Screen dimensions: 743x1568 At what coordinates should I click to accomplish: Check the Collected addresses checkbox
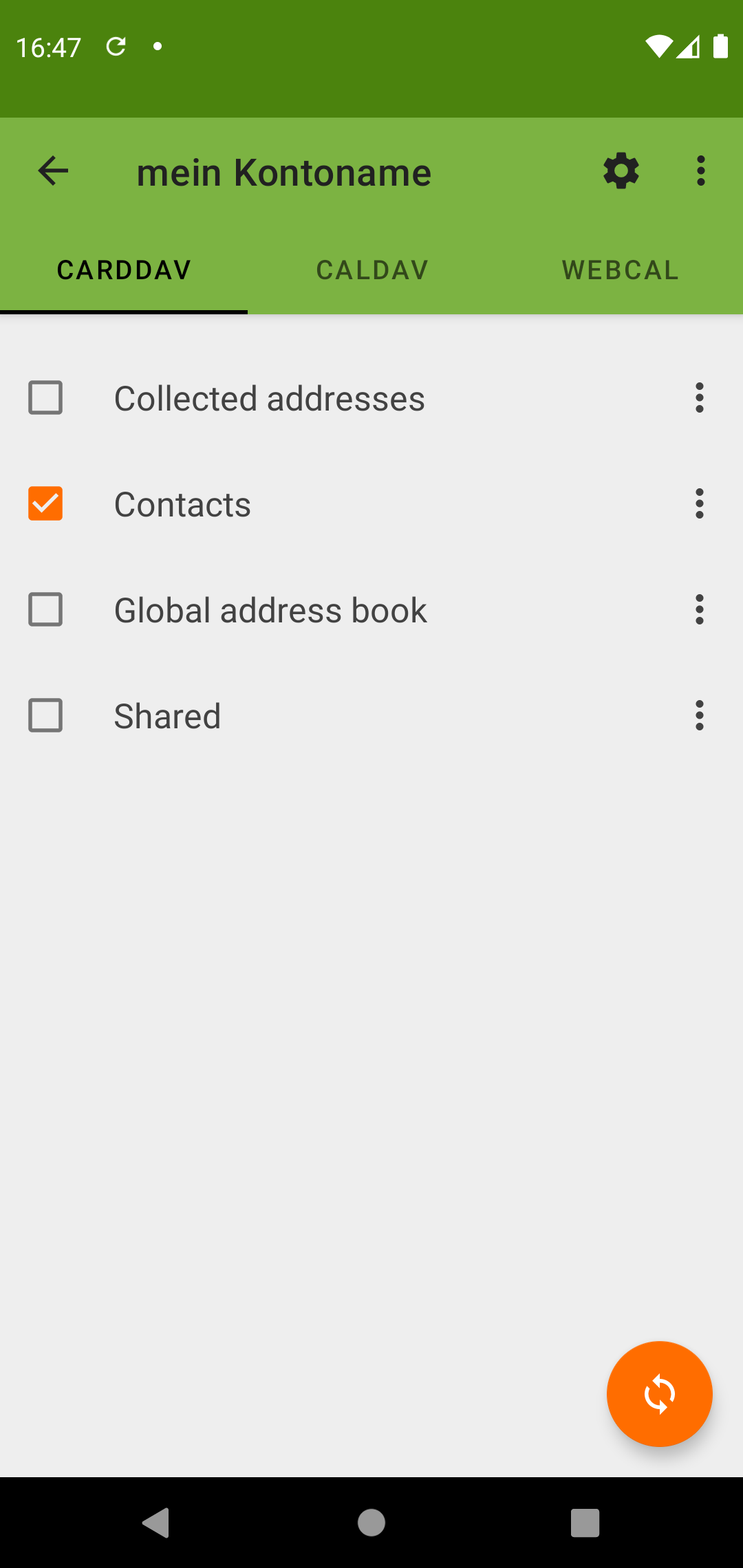tap(45, 398)
